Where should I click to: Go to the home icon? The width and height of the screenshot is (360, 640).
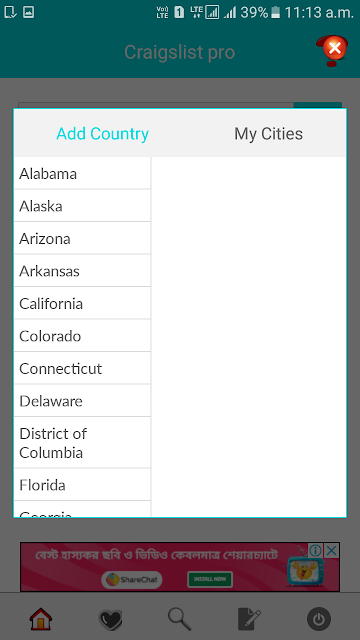(41, 619)
